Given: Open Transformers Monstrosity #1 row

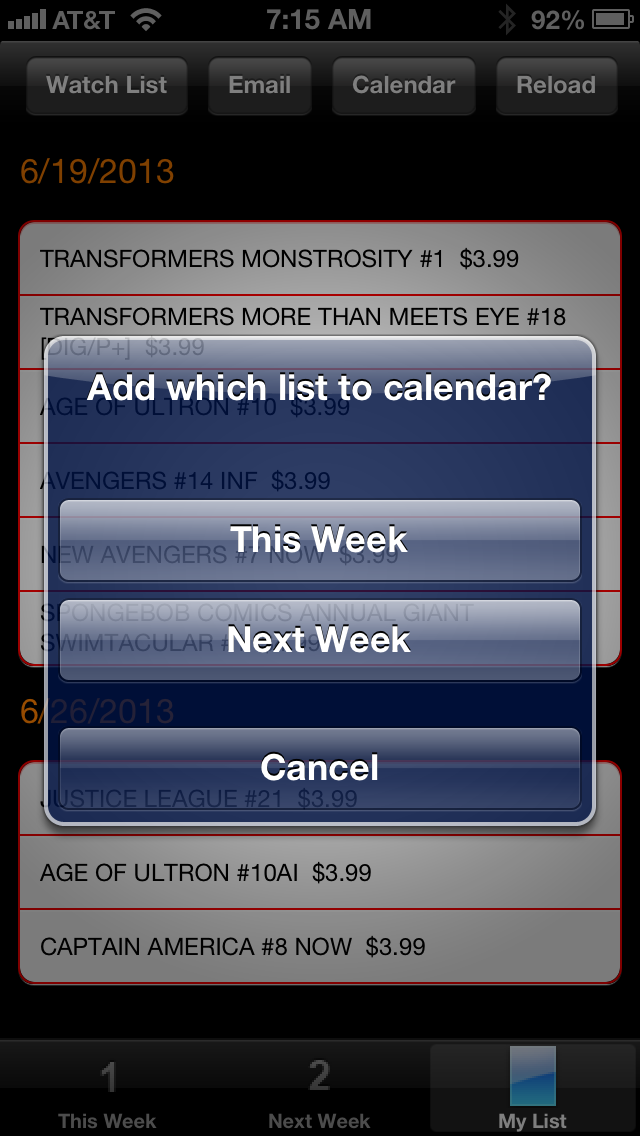Looking at the screenshot, I should point(320,259).
